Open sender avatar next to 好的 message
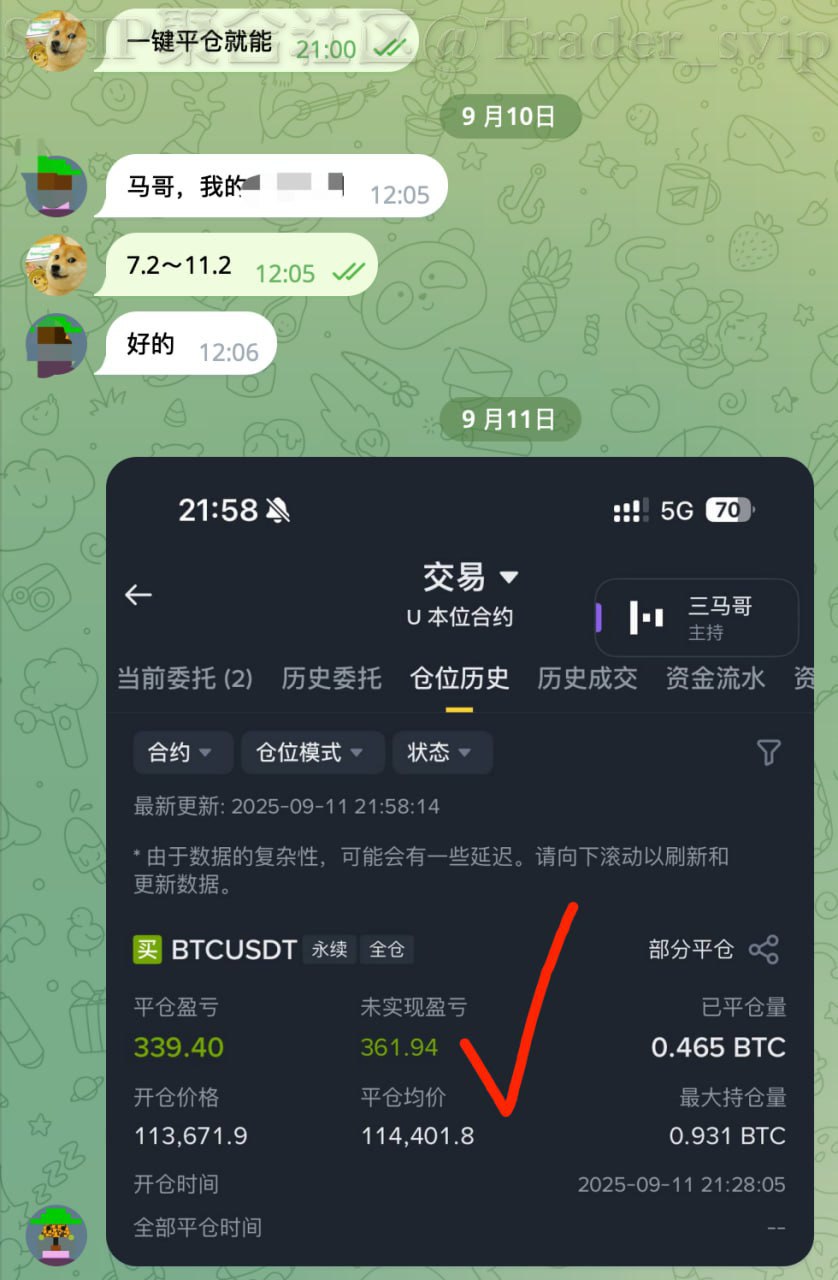Image resolution: width=838 pixels, height=1280 pixels. click(56, 345)
